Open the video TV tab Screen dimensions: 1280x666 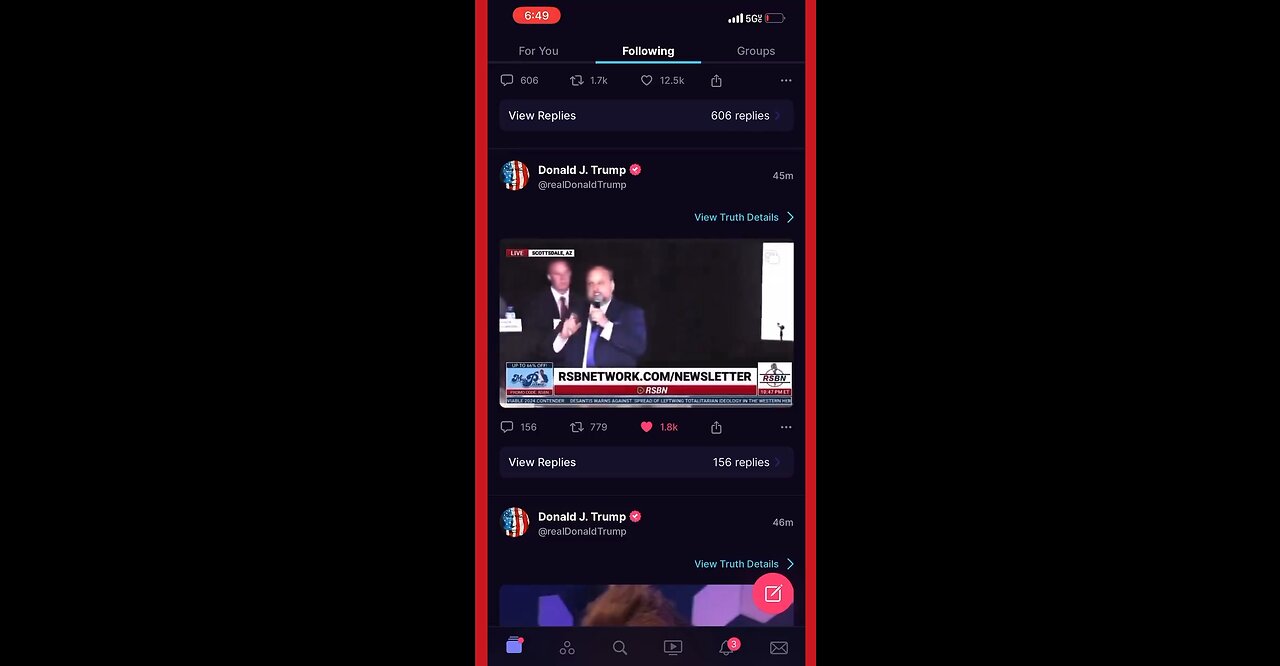pos(673,648)
